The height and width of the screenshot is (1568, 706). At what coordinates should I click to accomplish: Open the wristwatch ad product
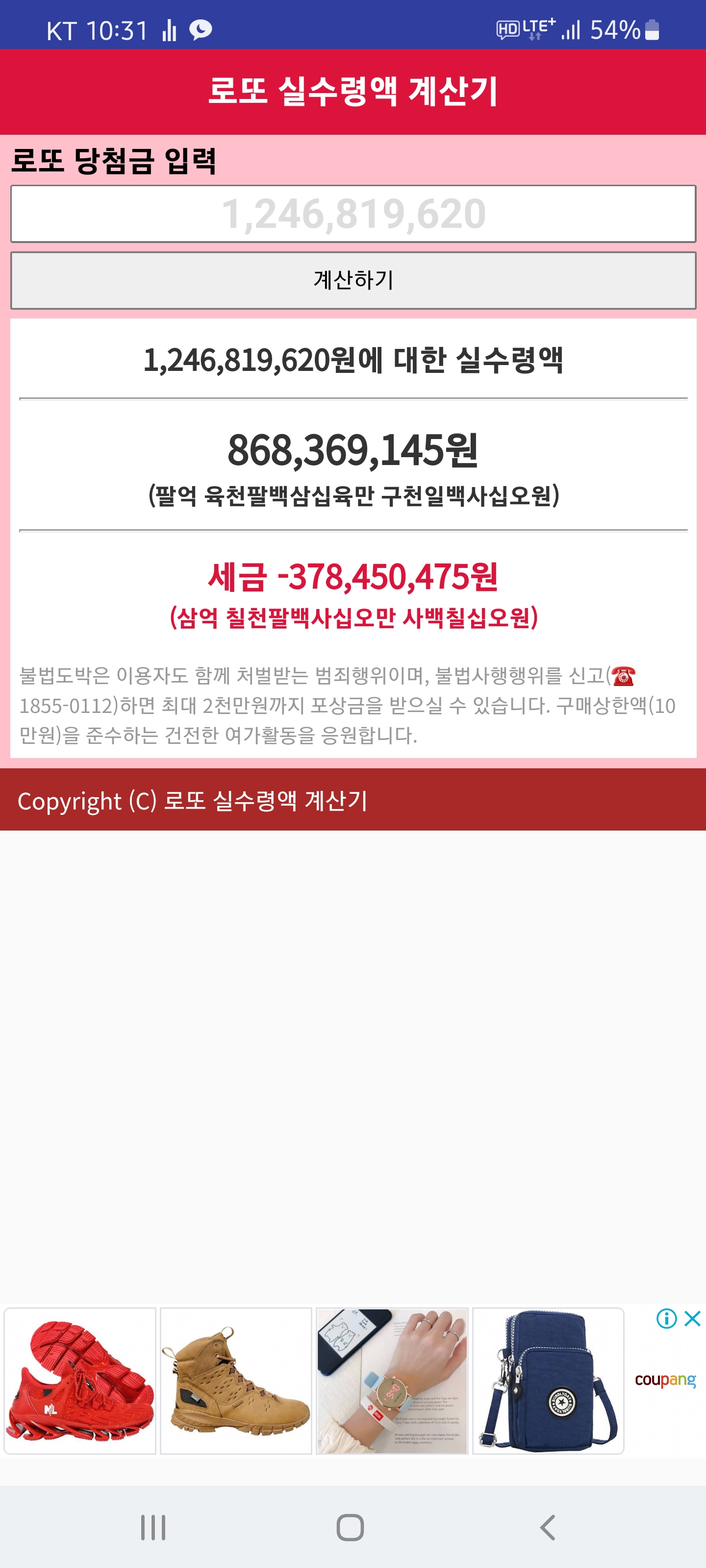pos(392,1380)
